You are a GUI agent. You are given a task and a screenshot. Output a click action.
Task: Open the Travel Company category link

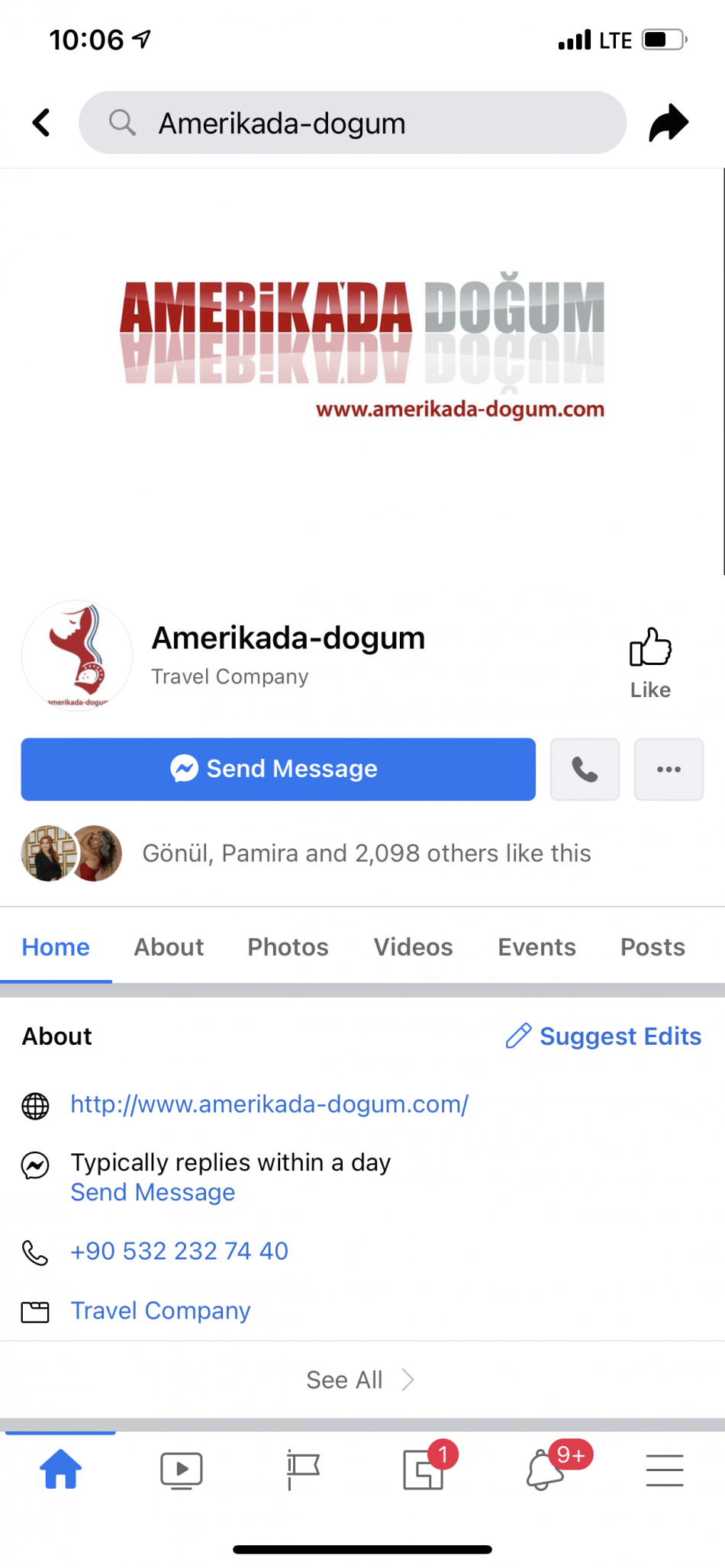(x=160, y=1310)
